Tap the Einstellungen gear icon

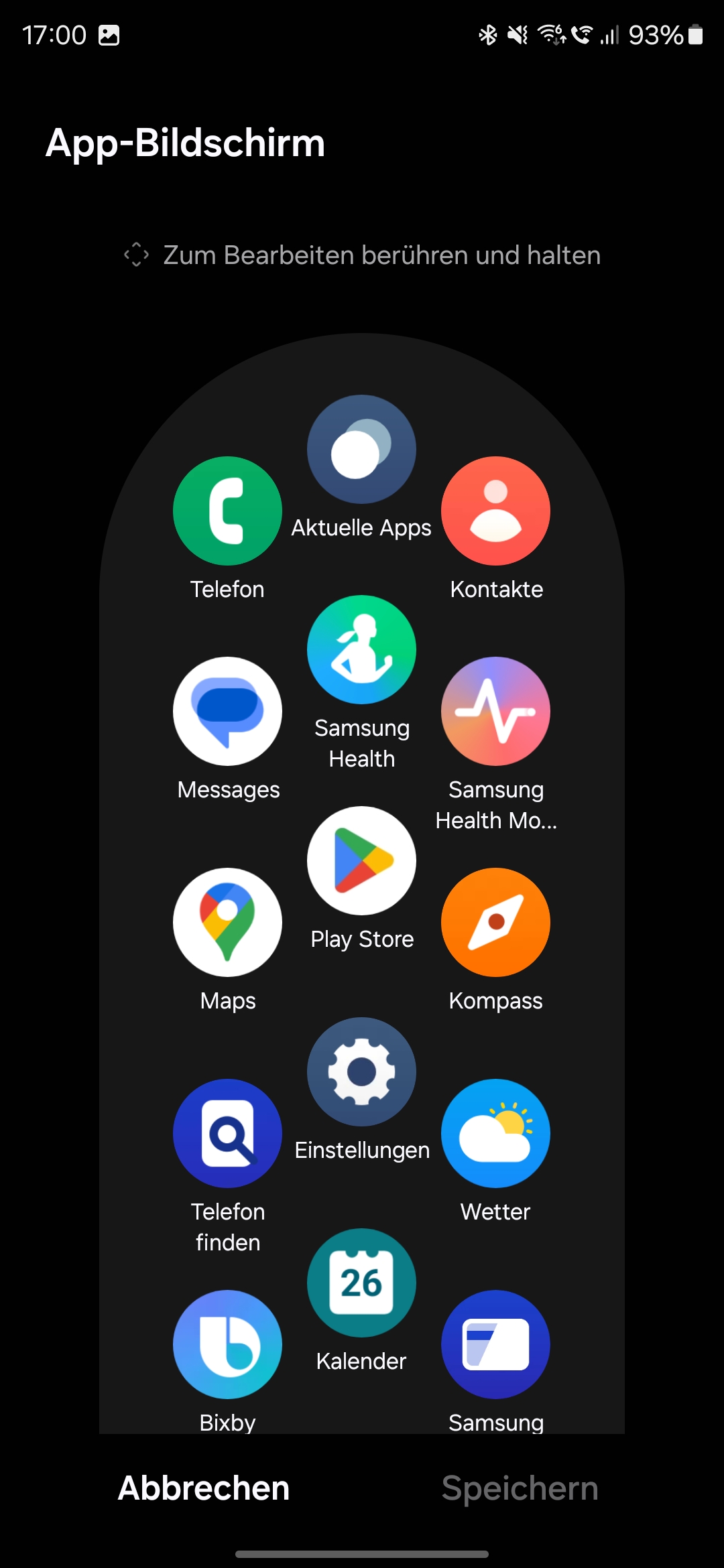point(361,1071)
